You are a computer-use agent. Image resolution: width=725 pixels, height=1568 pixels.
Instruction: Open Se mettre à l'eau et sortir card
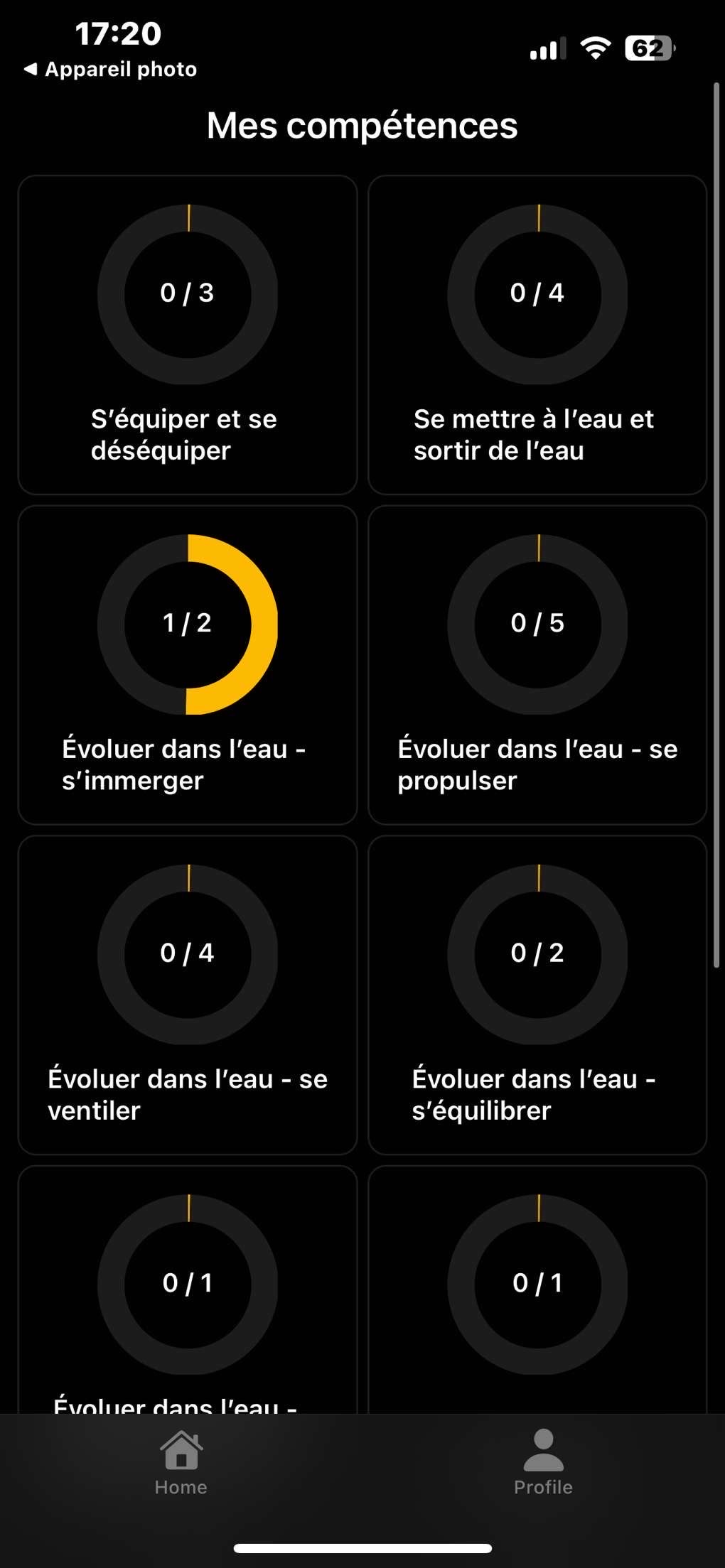pyautogui.click(x=537, y=335)
